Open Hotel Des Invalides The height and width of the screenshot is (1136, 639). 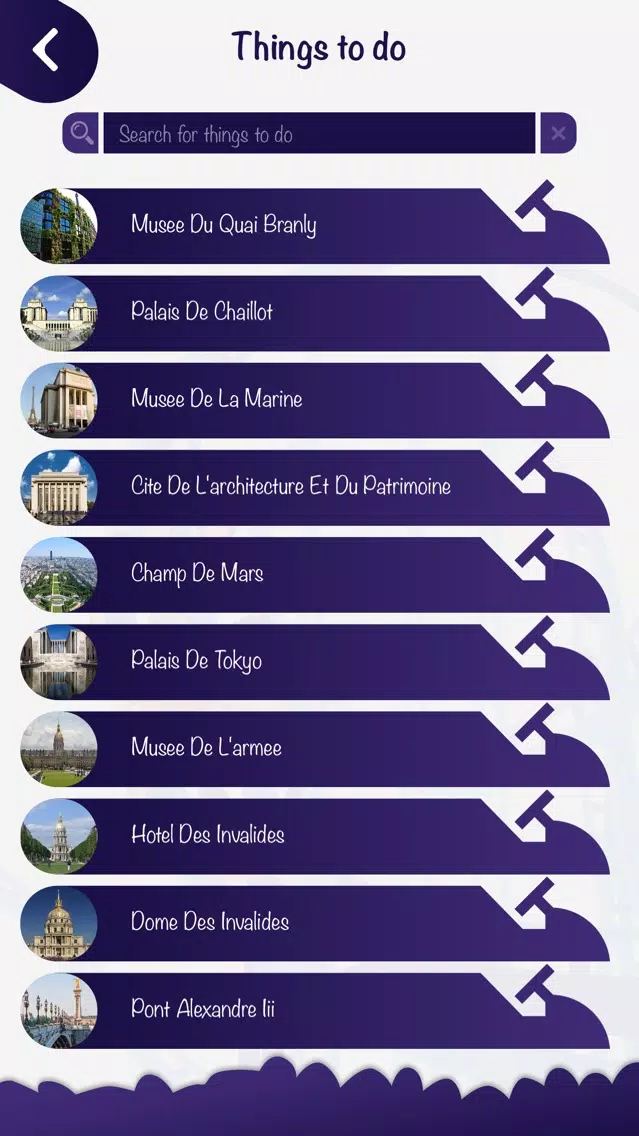[314, 836]
